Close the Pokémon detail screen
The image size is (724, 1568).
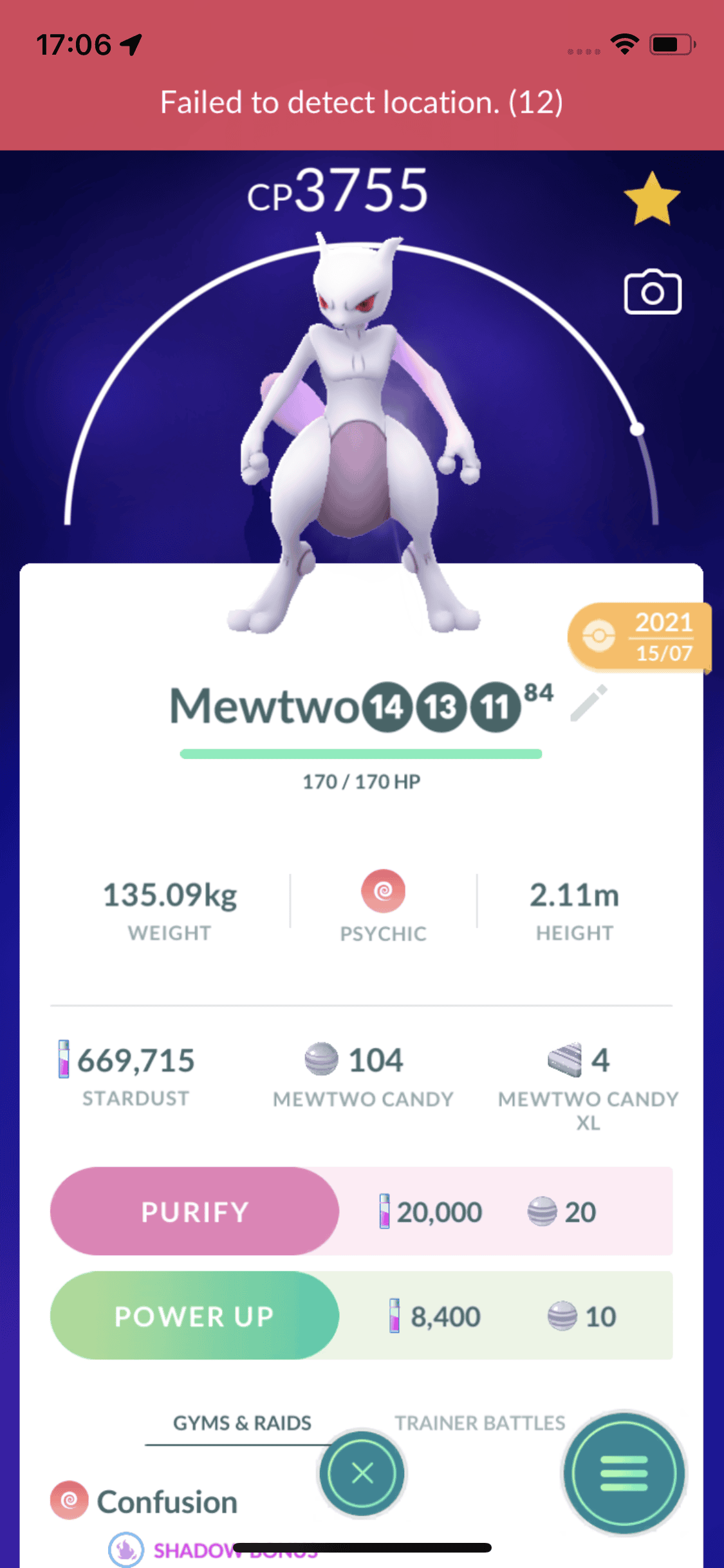pos(362,1473)
